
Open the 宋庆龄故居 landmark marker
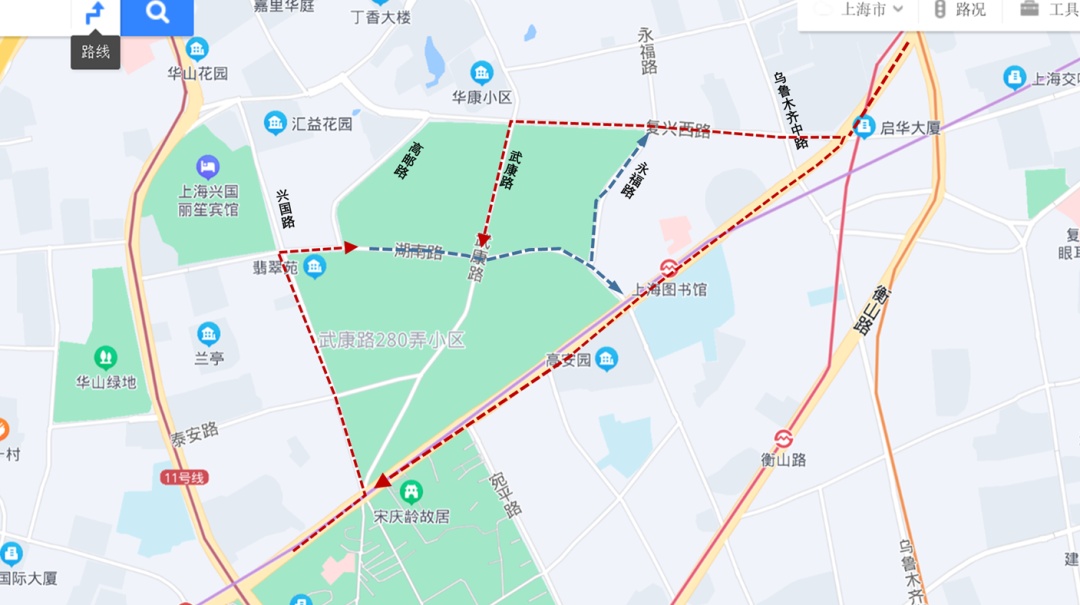coord(410,492)
